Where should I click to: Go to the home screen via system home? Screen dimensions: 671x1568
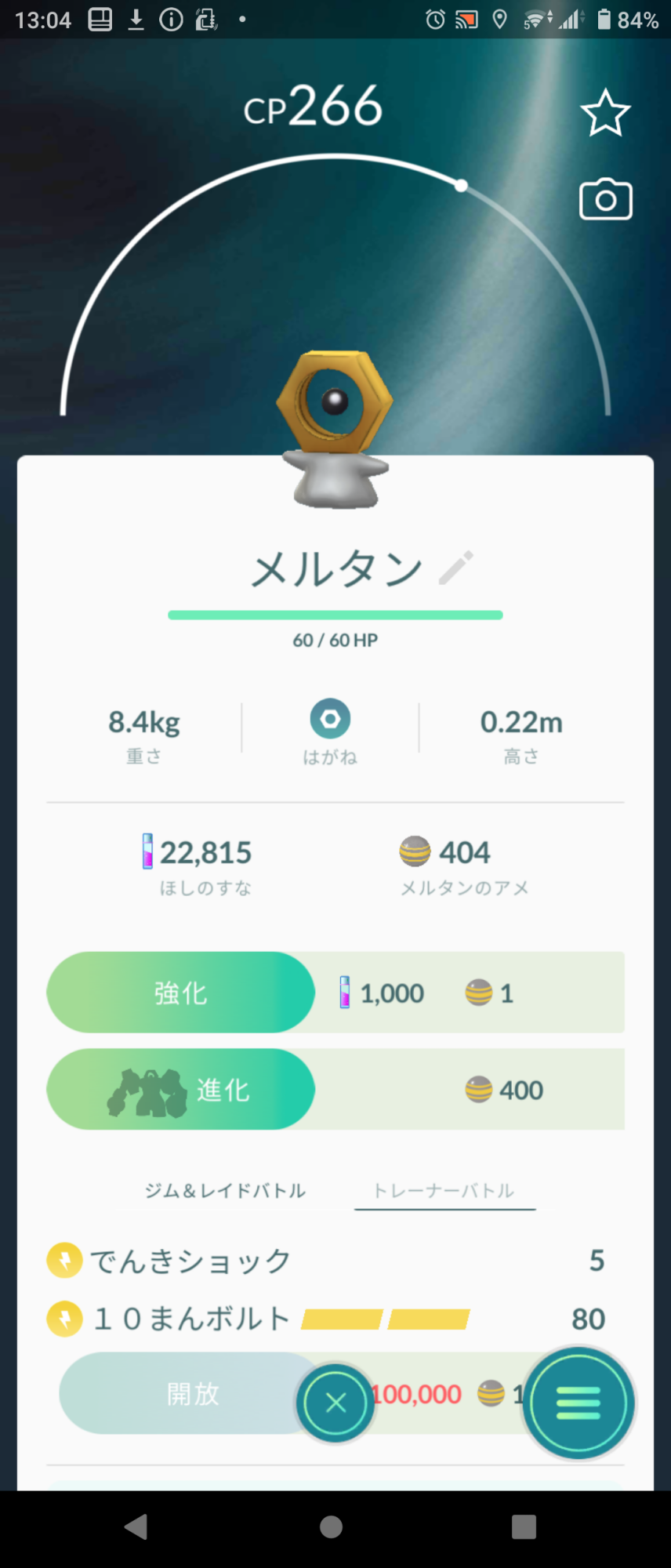[x=332, y=1526]
